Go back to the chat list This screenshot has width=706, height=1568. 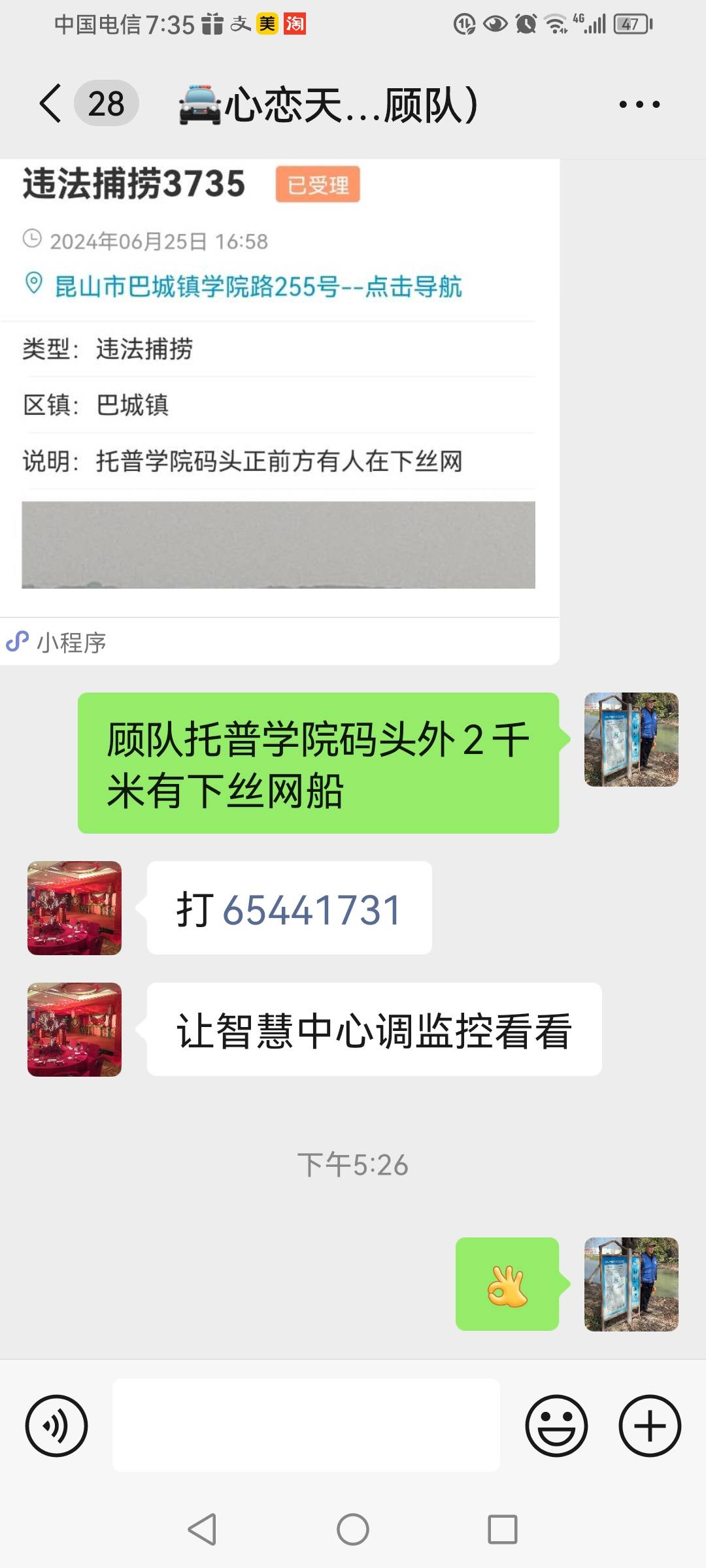[x=51, y=103]
